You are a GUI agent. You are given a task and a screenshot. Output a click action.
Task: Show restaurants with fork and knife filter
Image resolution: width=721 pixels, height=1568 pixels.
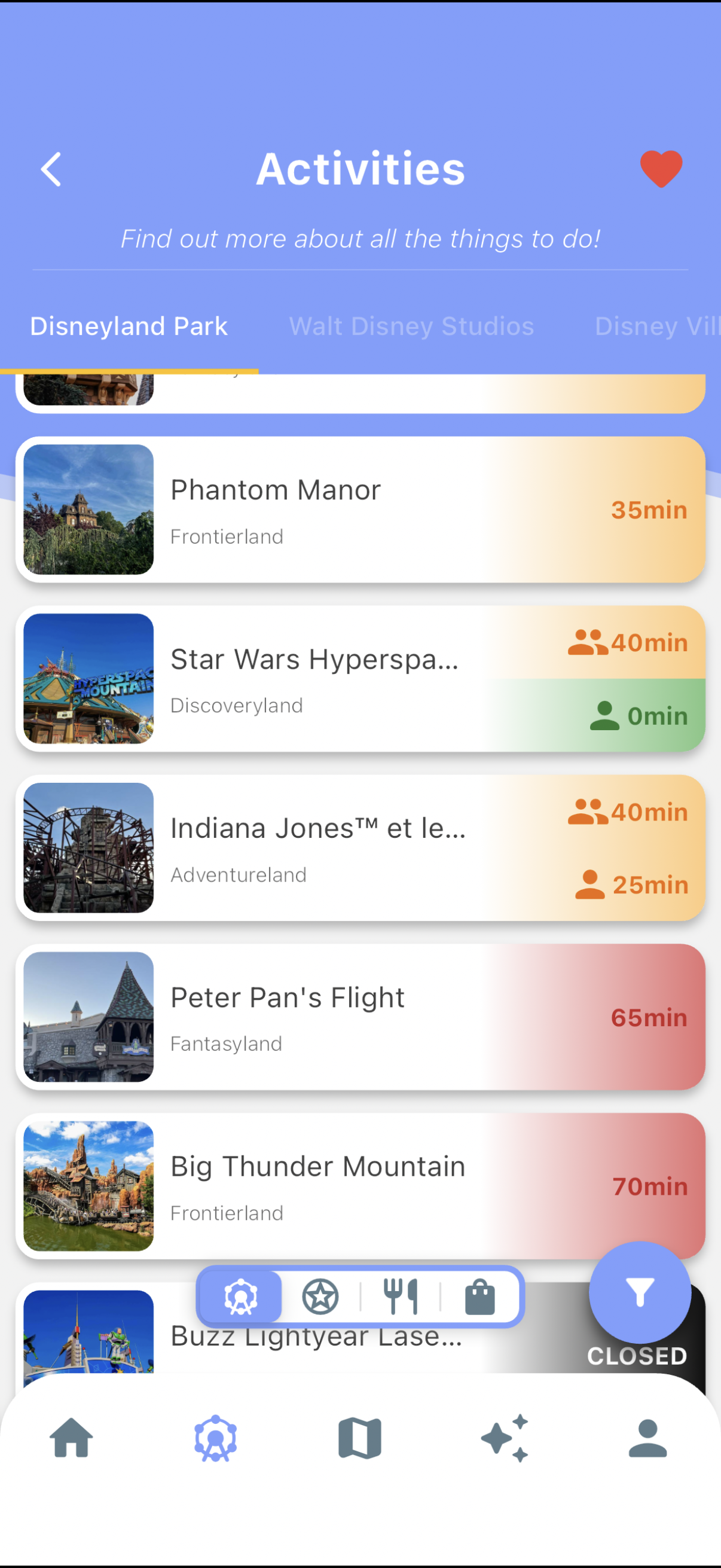point(401,1297)
